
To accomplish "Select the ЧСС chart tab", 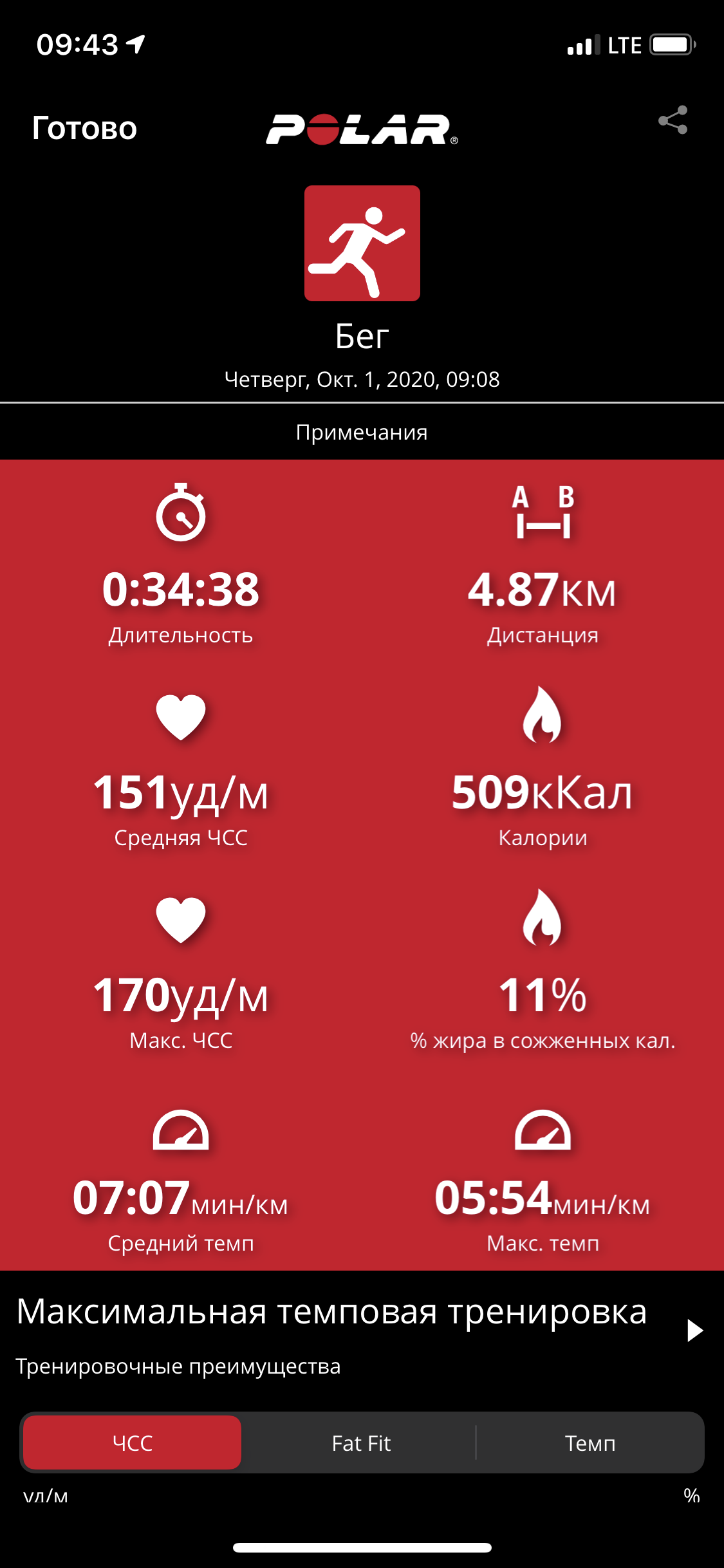I will click(133, 1442).
